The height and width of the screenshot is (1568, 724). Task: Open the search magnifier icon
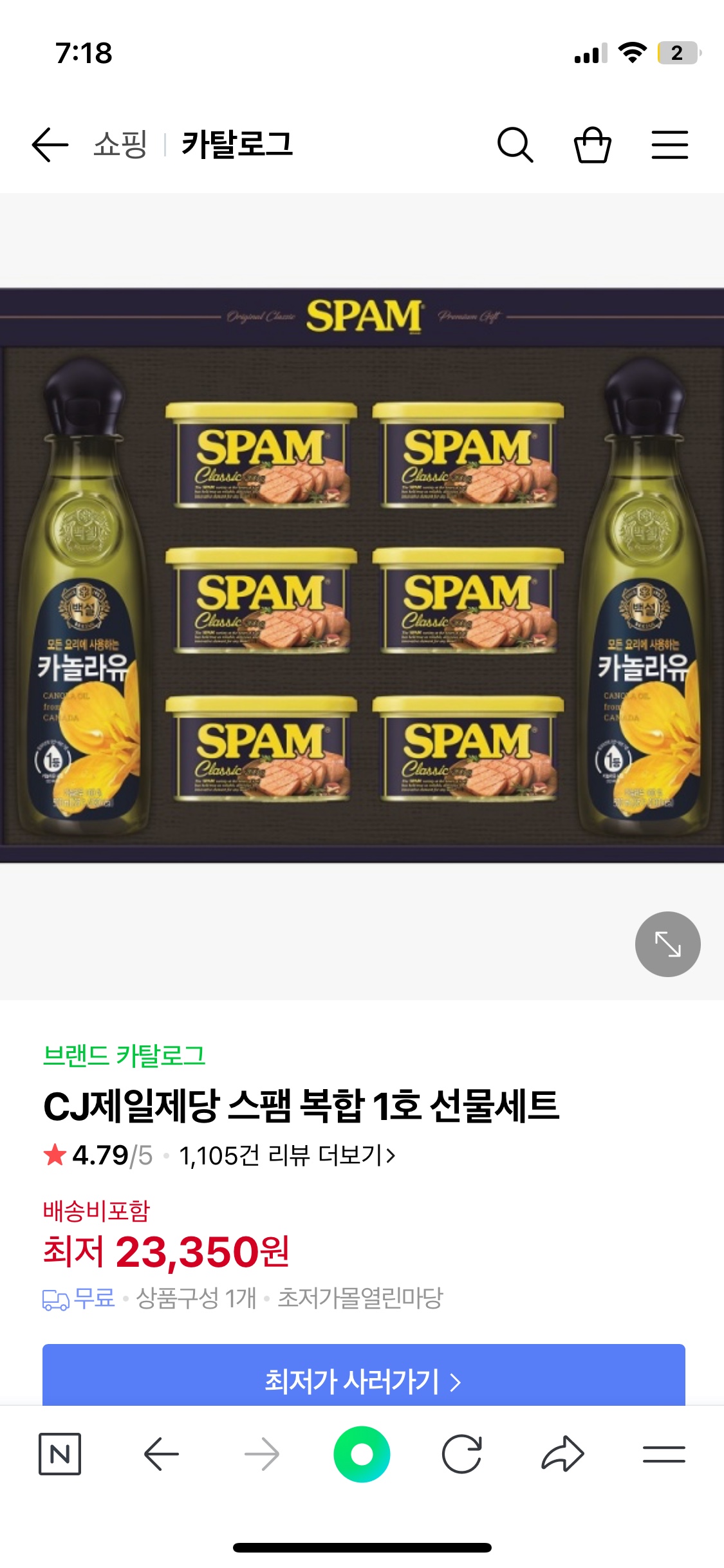(515, 145)
